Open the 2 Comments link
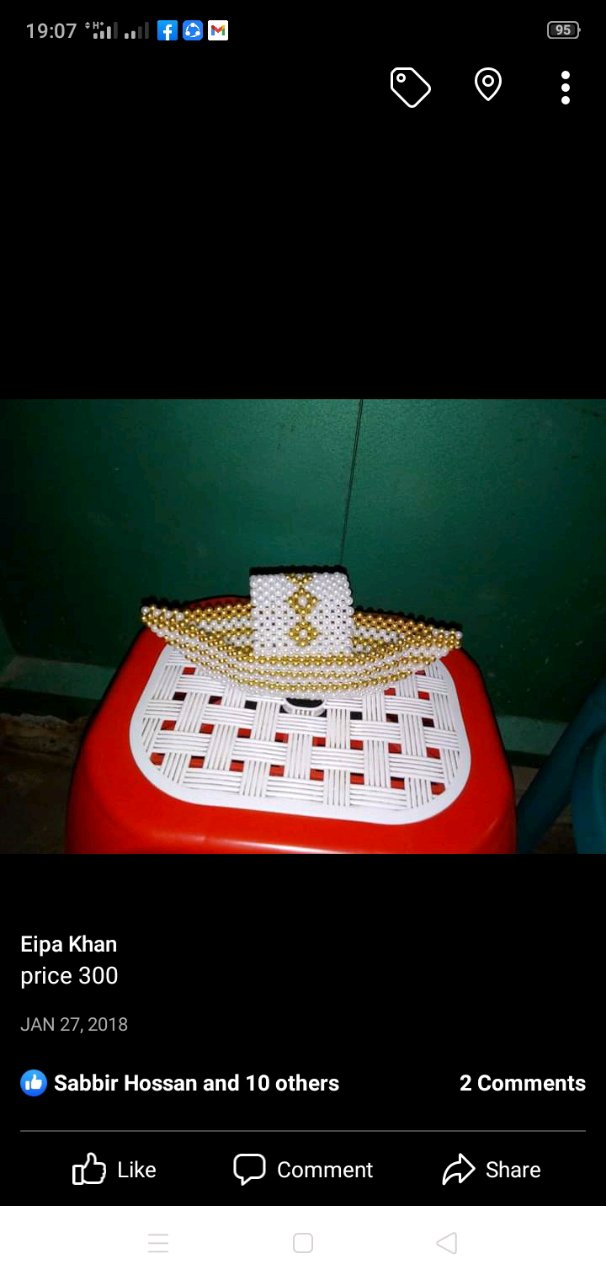Screen dimensions: 606x1280 pyautogui.click(x=522, y=1083)
